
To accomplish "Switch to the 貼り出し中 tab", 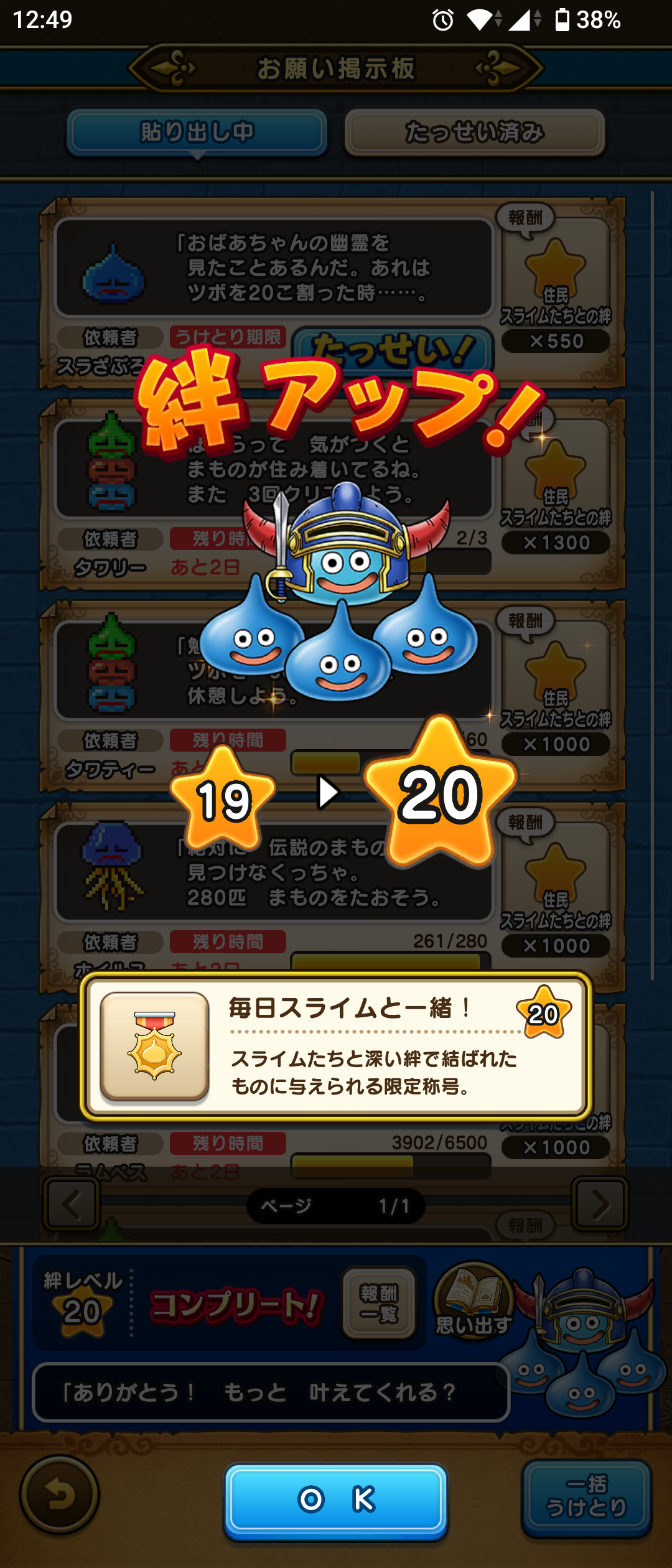I will (197, 133).
